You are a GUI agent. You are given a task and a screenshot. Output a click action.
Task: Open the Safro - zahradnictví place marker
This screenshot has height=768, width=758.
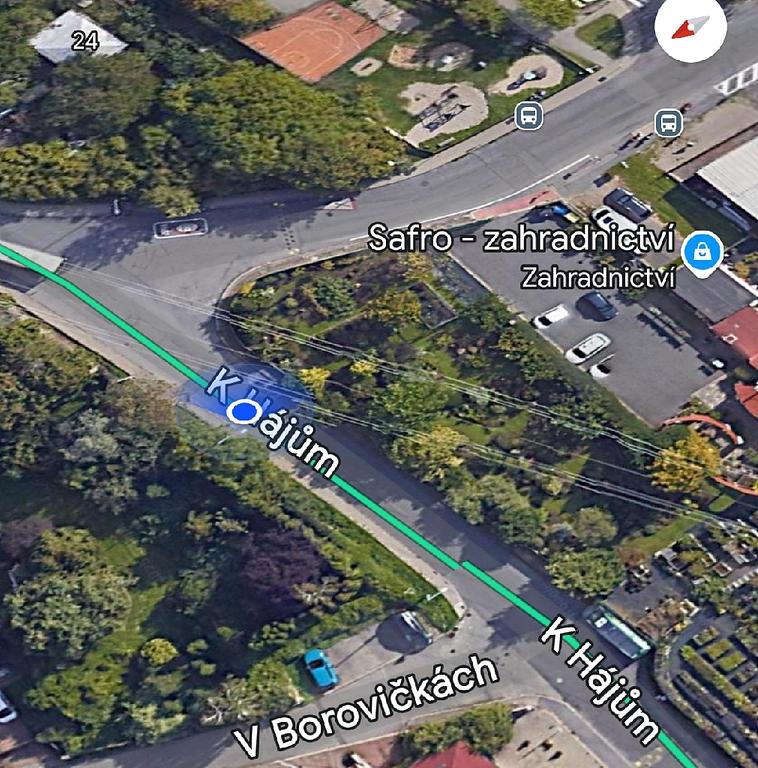pyautogui.click(x=703, y=250)
